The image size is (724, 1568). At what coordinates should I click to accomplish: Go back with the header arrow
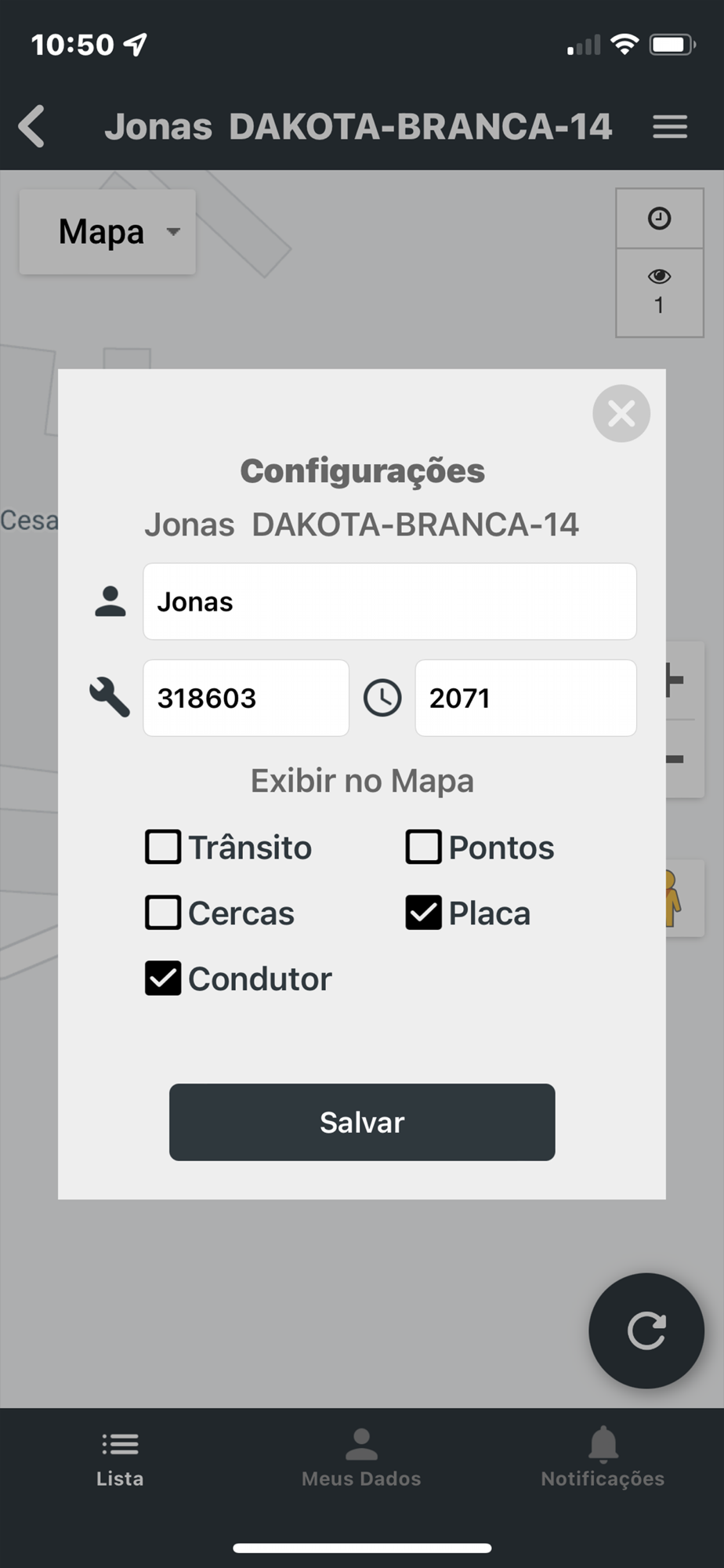pyautogui.click(x=32, y=126)
